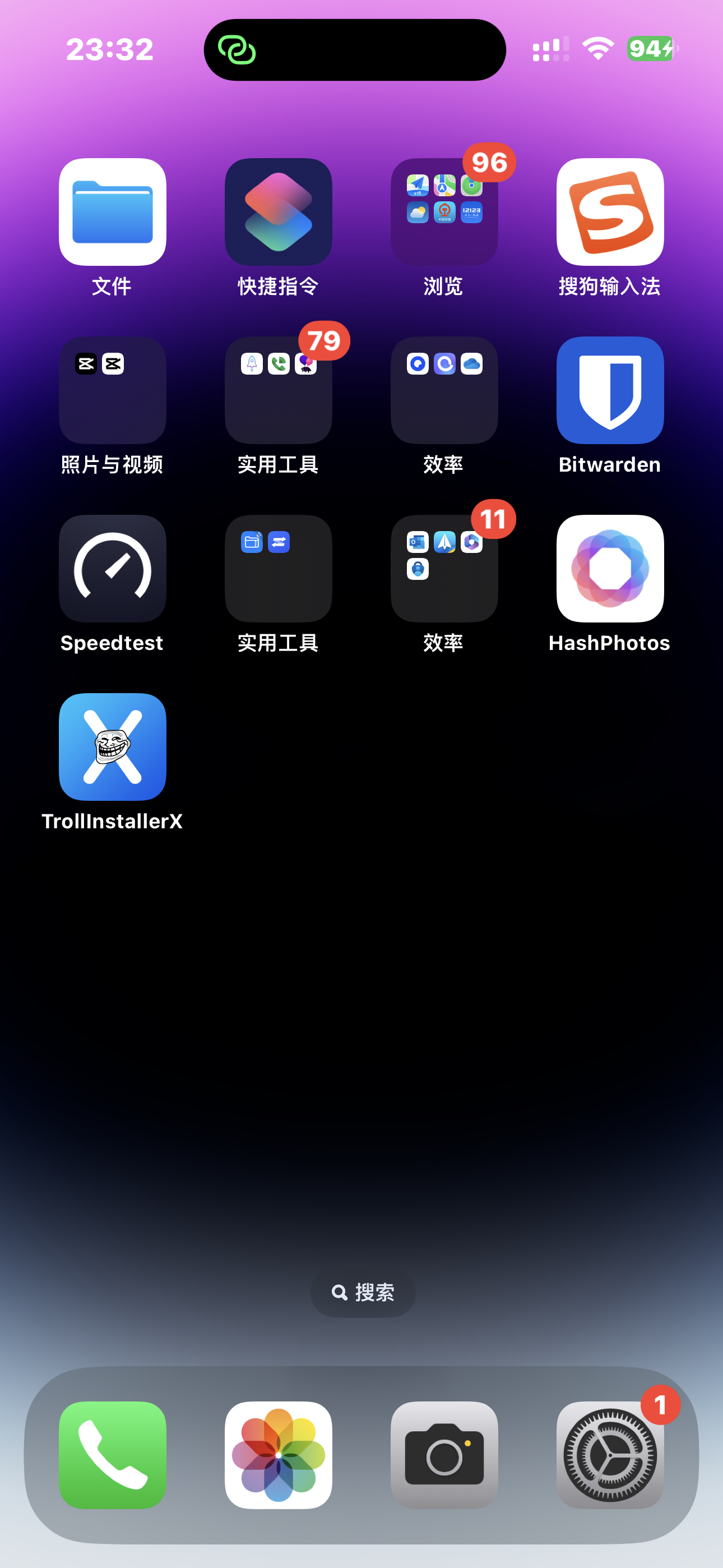Start the Speedtest app
This screenshot has height=1568, width=723.
pyautogui.click(x=113, y=569)
